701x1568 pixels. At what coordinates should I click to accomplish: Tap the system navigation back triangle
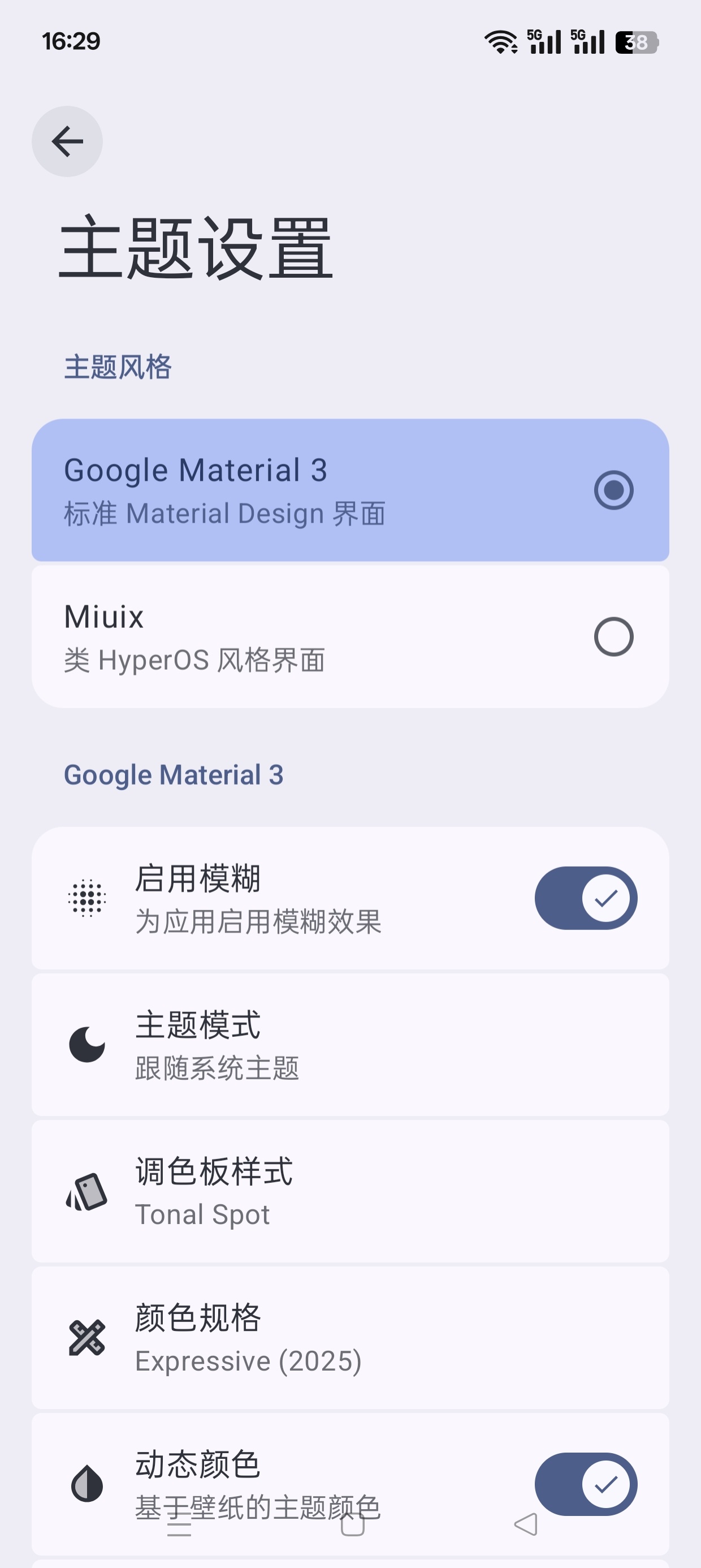tap(526, 1525)
